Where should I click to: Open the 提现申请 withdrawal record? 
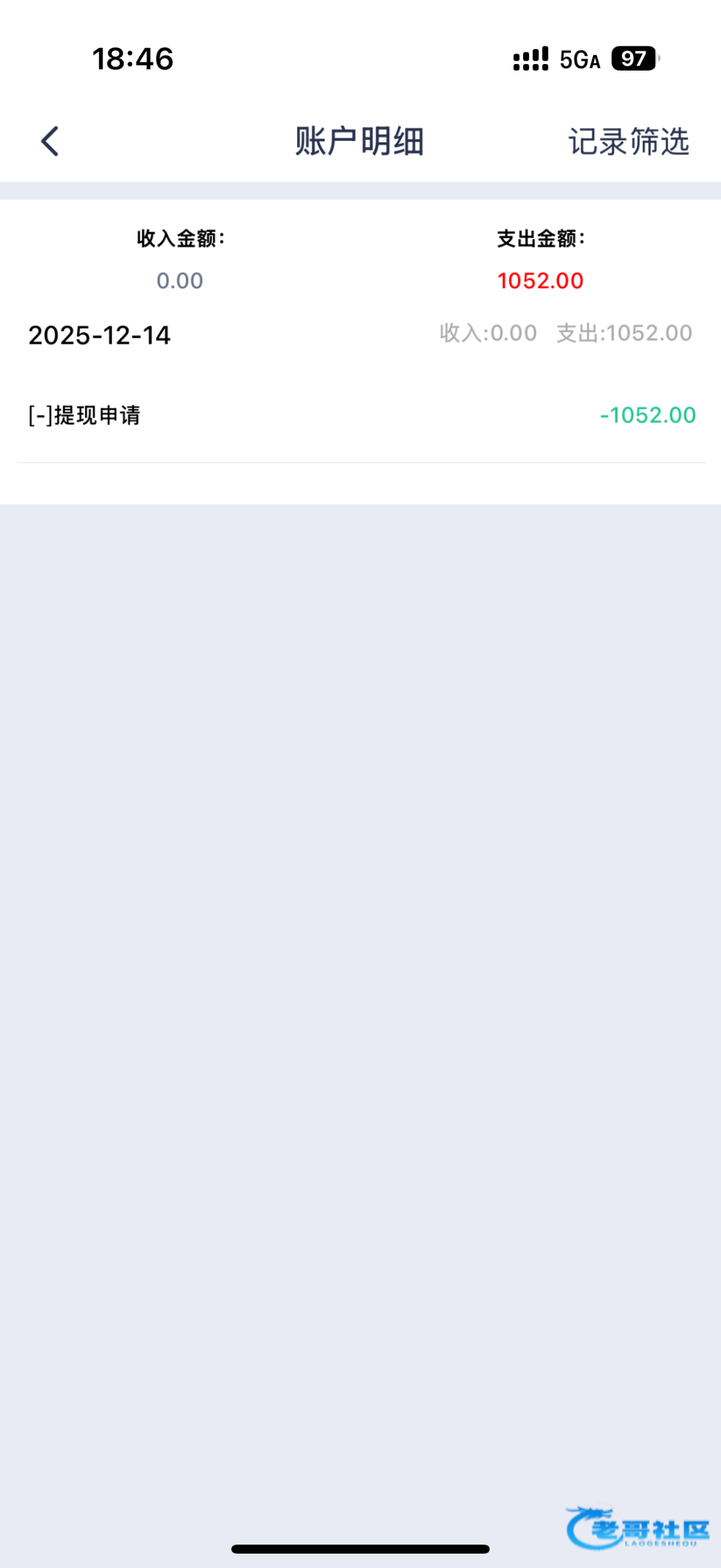(361, 416)
